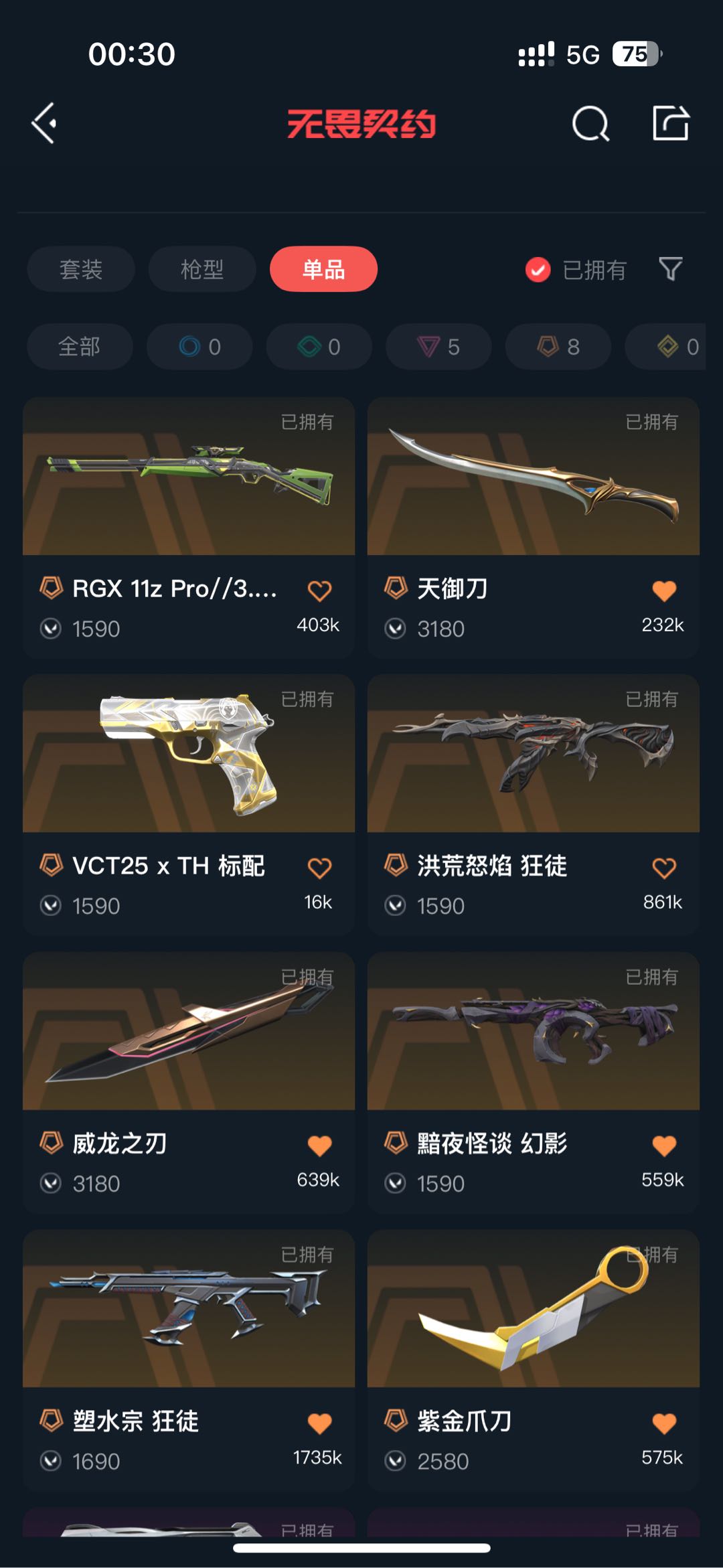The height and width of the screenshot is (1568, 723).
Task: Switch to the 套装 tab
Action: [x=81, y=269]
